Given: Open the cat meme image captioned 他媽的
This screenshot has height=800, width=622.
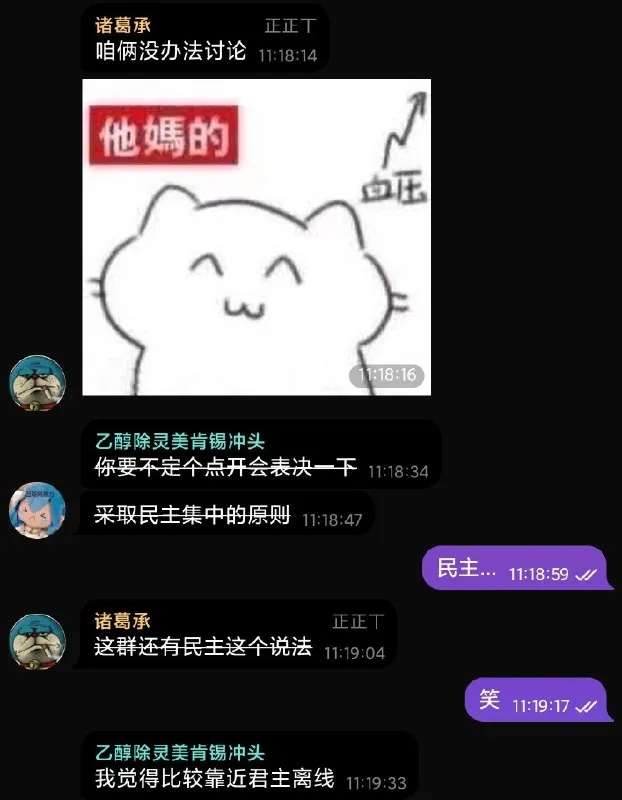Looking at the screenshot, I should 256,237.
